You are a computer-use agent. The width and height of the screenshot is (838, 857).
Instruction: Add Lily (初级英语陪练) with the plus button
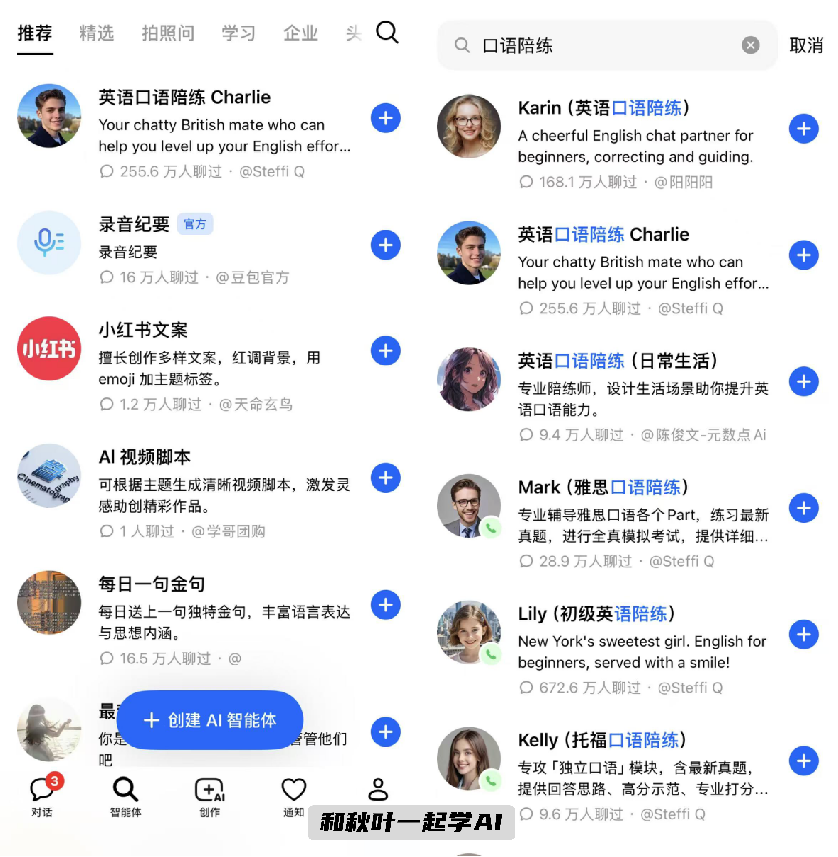[803, 635]
